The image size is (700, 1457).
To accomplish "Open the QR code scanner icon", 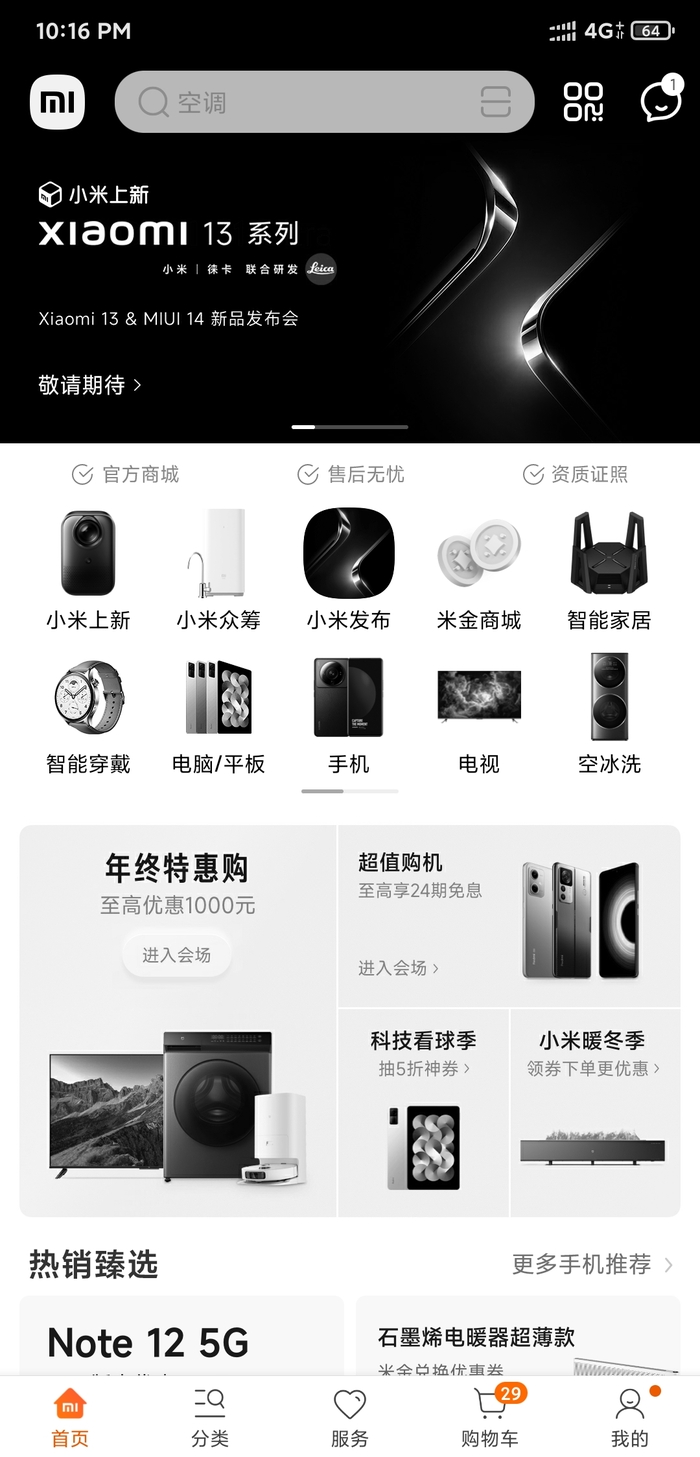I will [x=583, y=102].
